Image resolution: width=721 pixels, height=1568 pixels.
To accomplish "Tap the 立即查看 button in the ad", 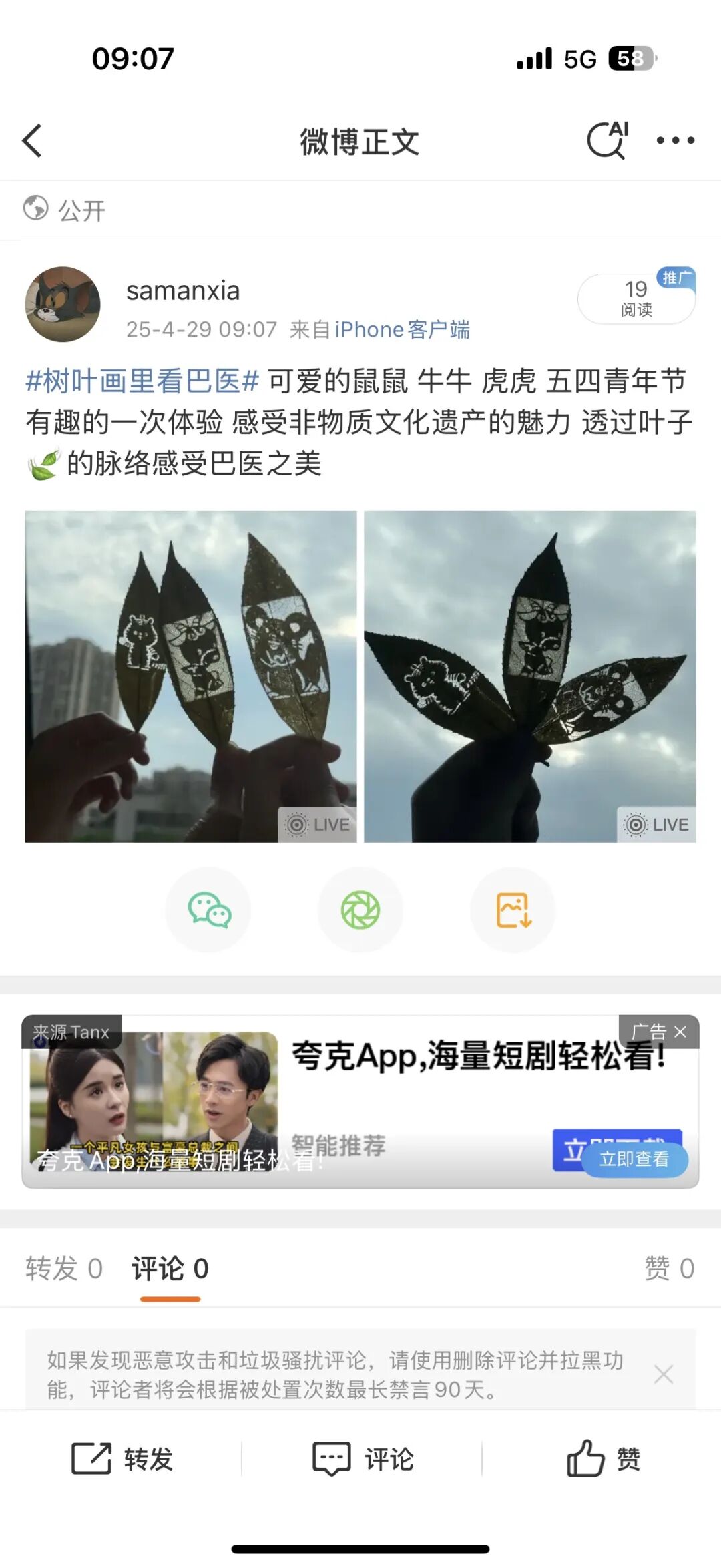I will 634,1160.
